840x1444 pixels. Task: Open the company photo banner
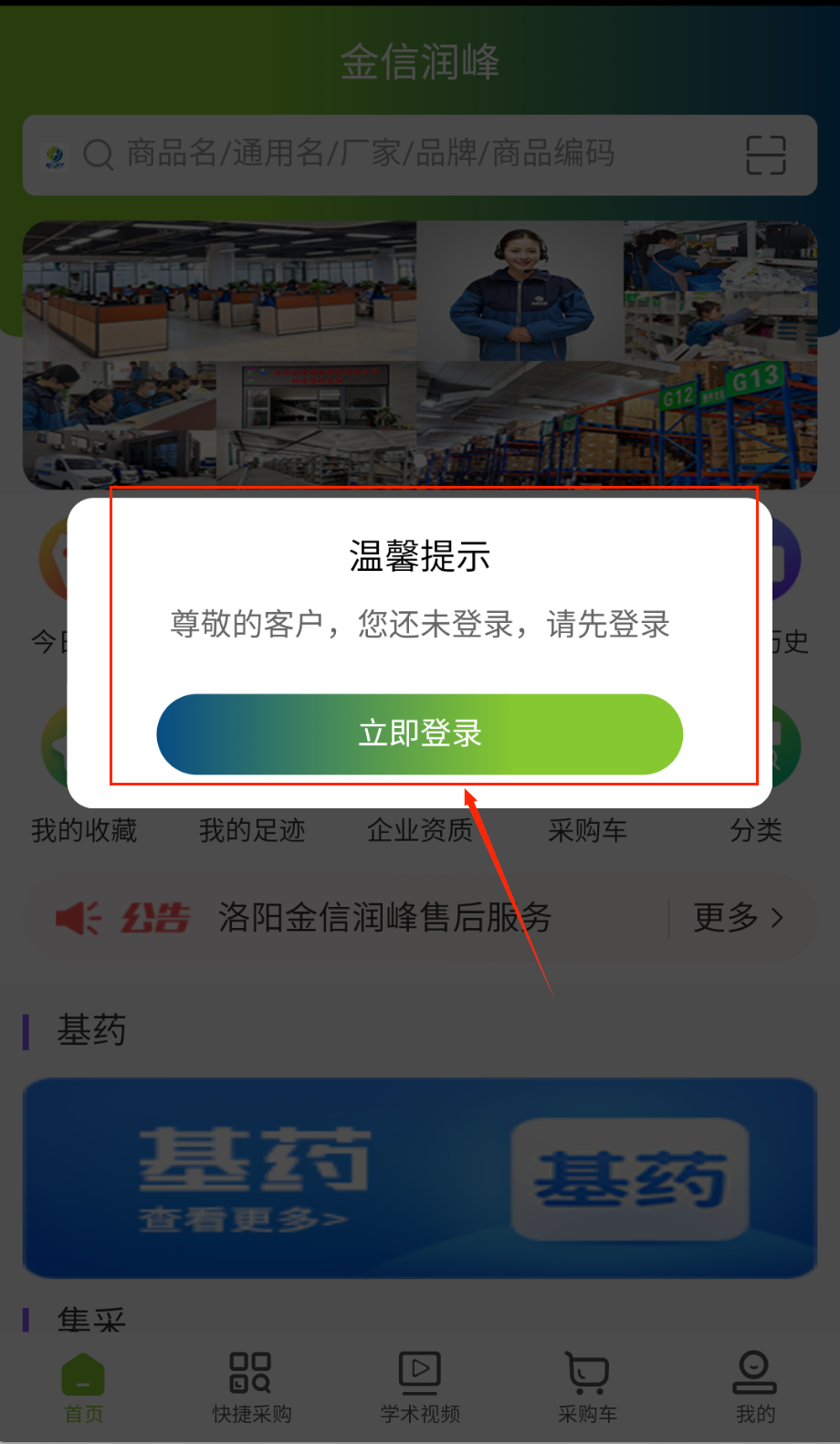coord(419,354)
